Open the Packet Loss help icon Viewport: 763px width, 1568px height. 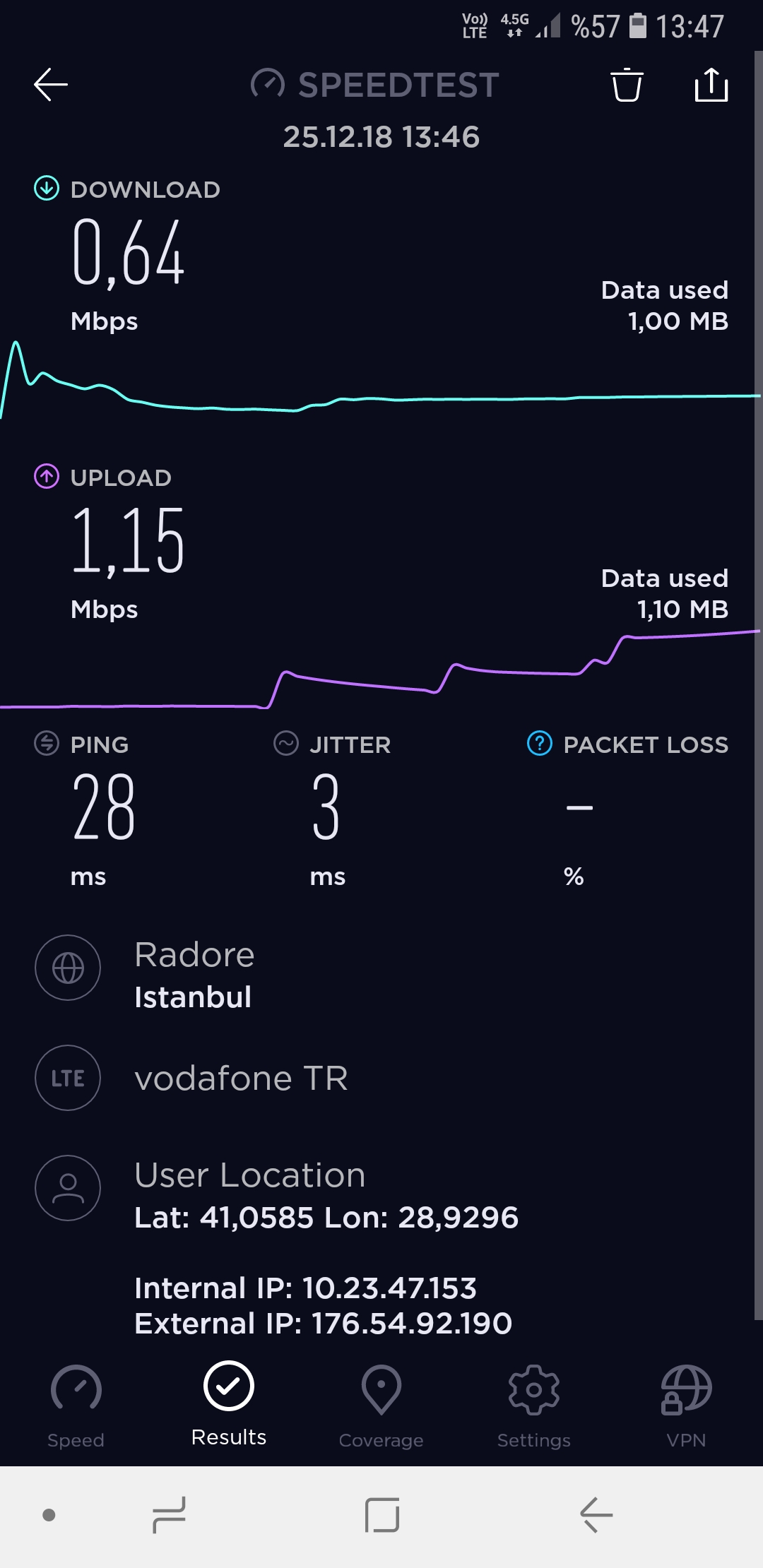pyautogui.click(x=540, y=744)
